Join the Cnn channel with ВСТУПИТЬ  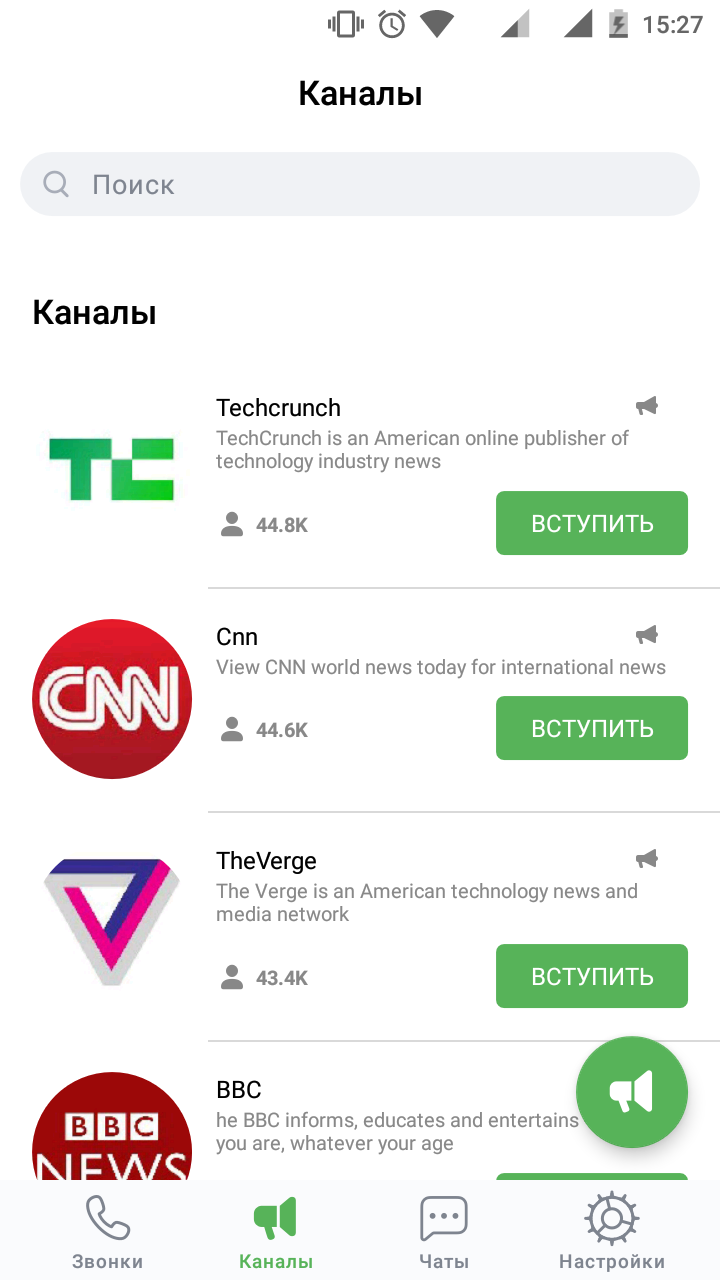(591, 728)
